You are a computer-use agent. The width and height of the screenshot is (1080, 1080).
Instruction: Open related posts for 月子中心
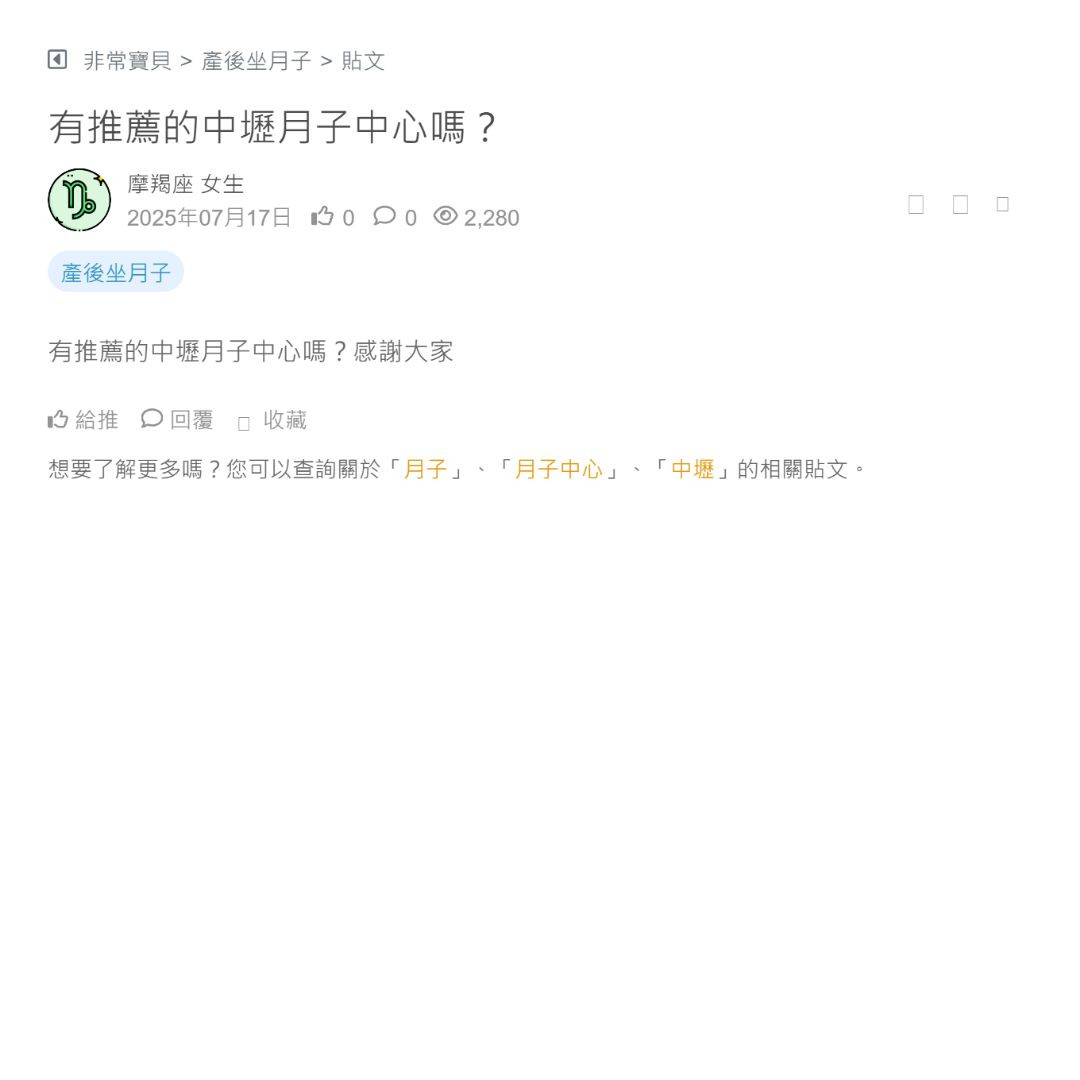[x=558, y=469]
